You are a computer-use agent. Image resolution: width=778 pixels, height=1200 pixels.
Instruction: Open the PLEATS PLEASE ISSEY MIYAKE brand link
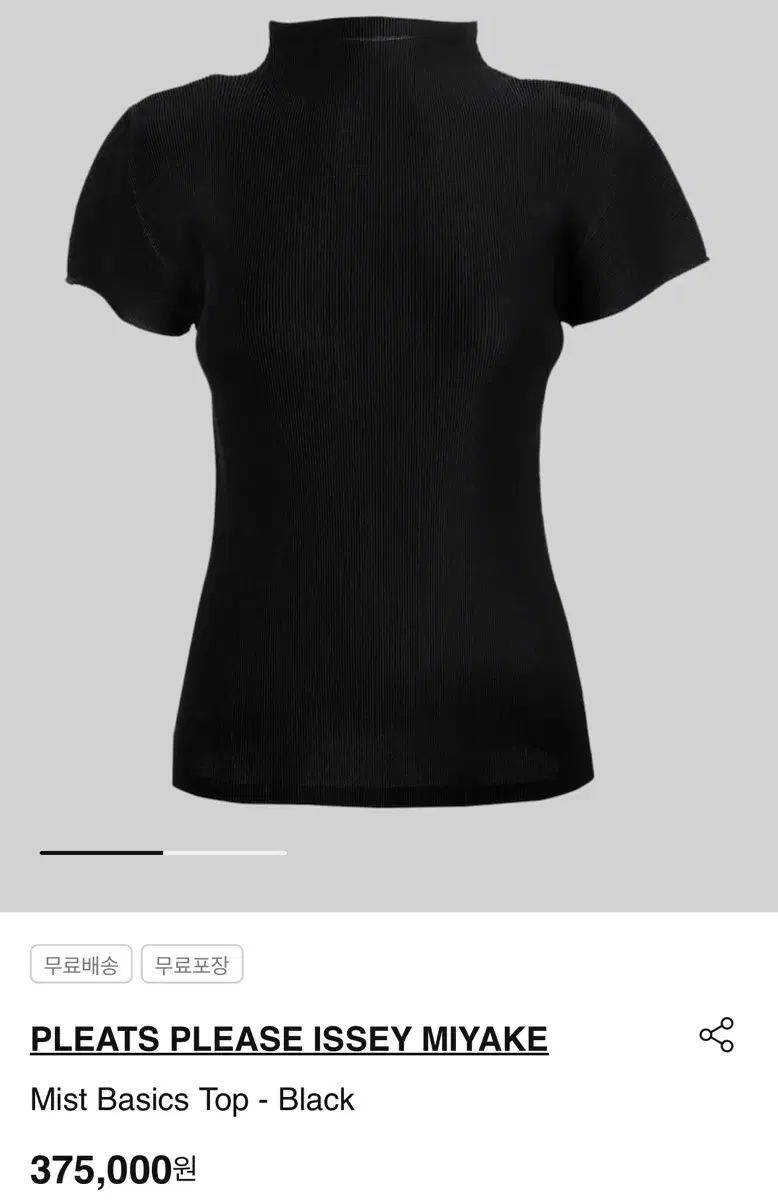[x=289, y=1040]
